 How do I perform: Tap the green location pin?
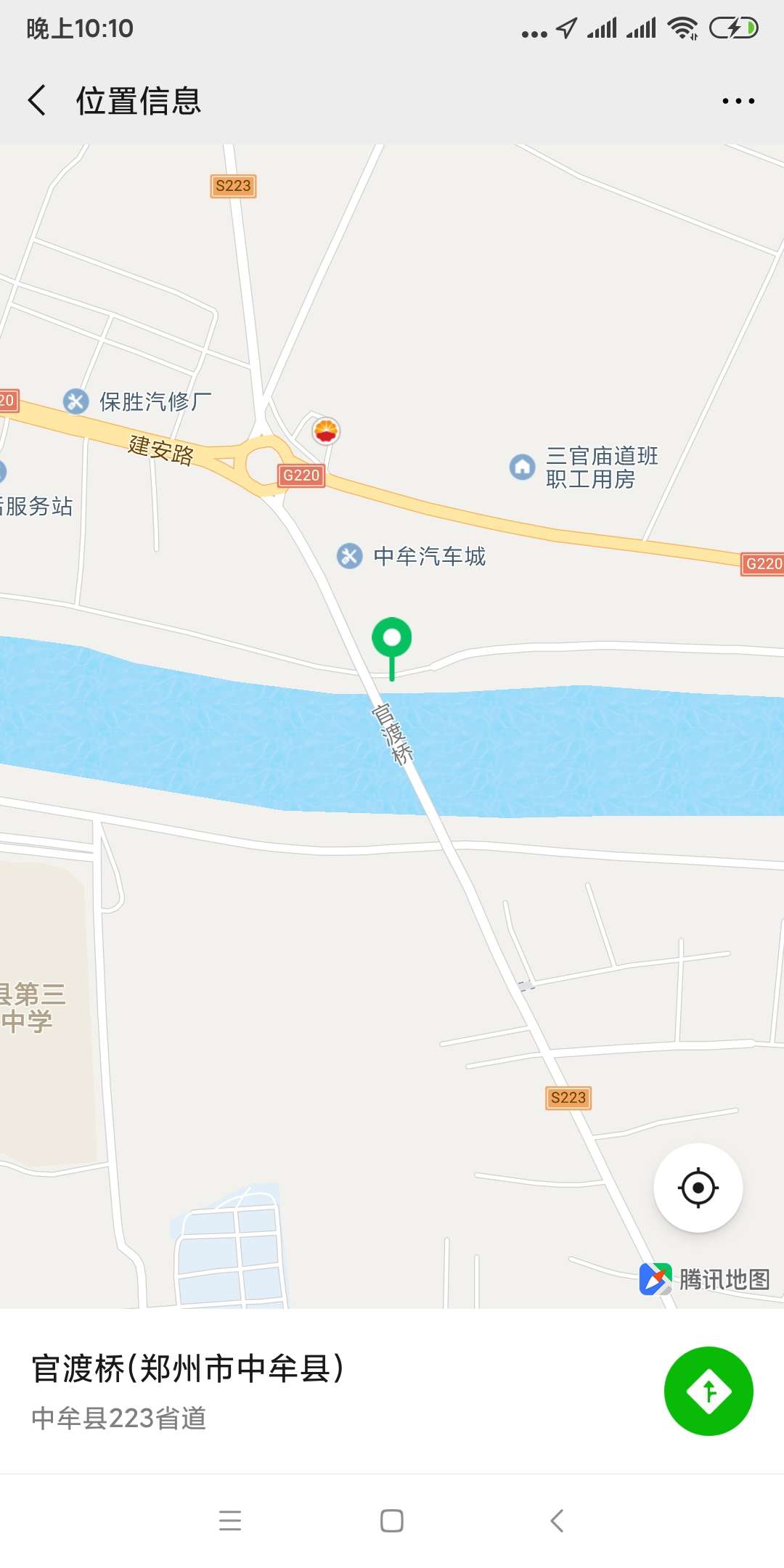coord(392,639)
